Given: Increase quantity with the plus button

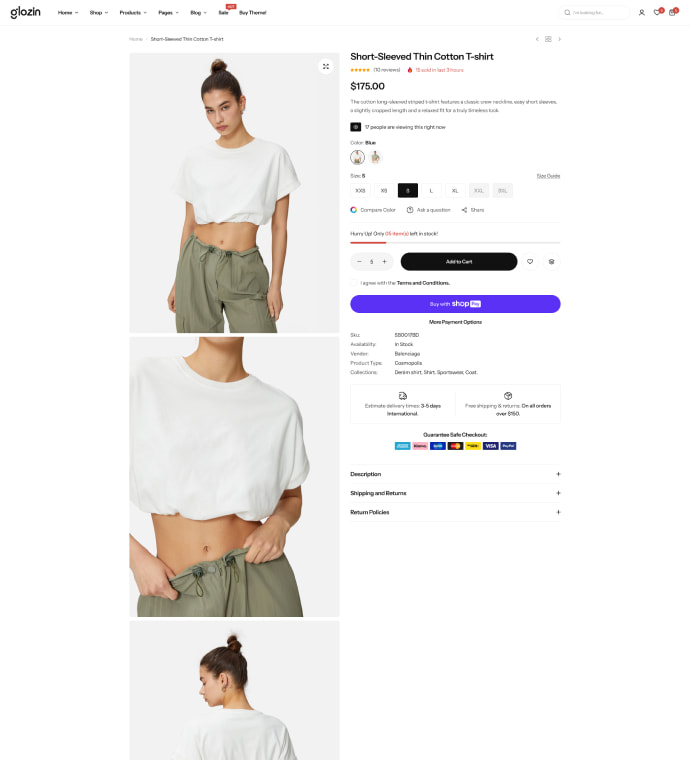Looking at the screenshot, I should point(384,261).
